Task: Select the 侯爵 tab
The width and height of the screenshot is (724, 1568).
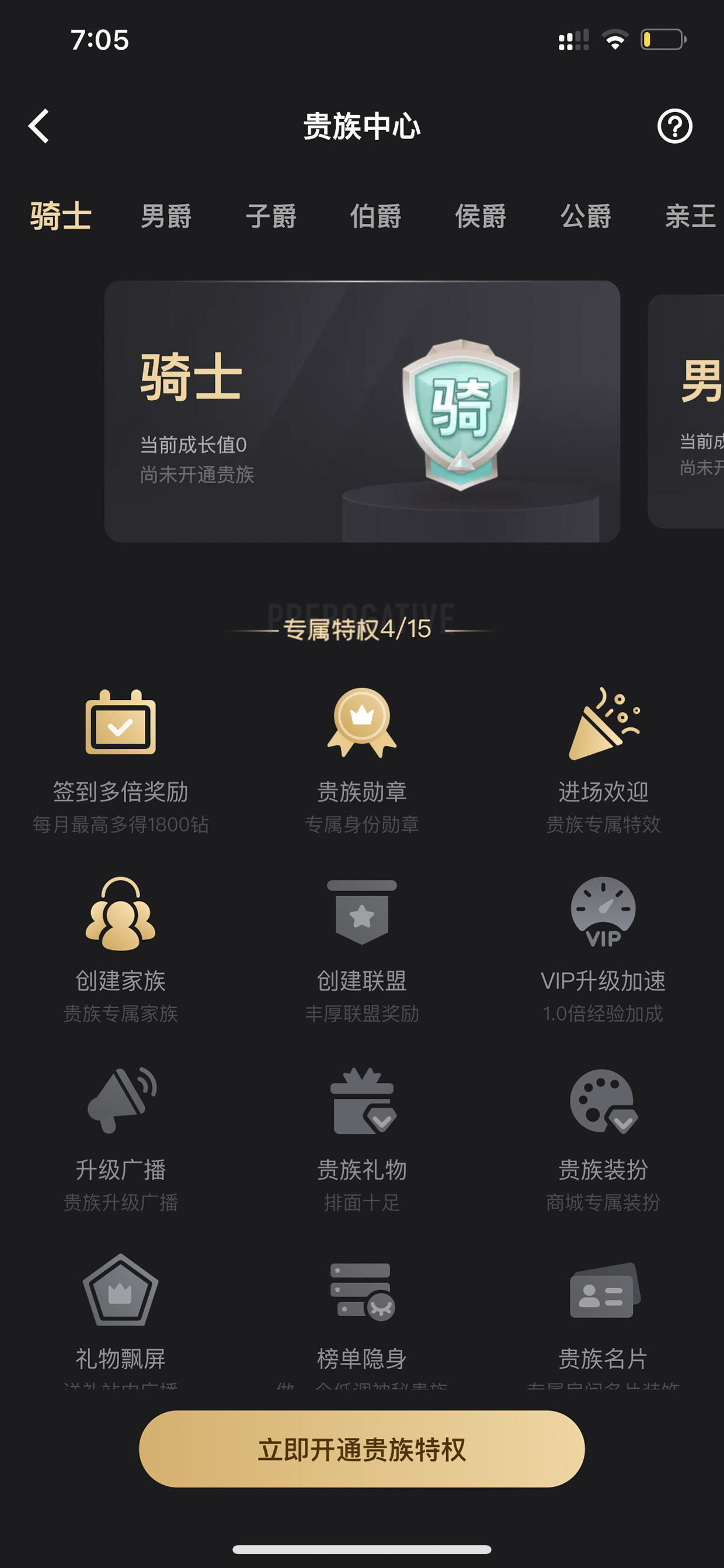Action: pyautogui.click(x=481, y=216)
